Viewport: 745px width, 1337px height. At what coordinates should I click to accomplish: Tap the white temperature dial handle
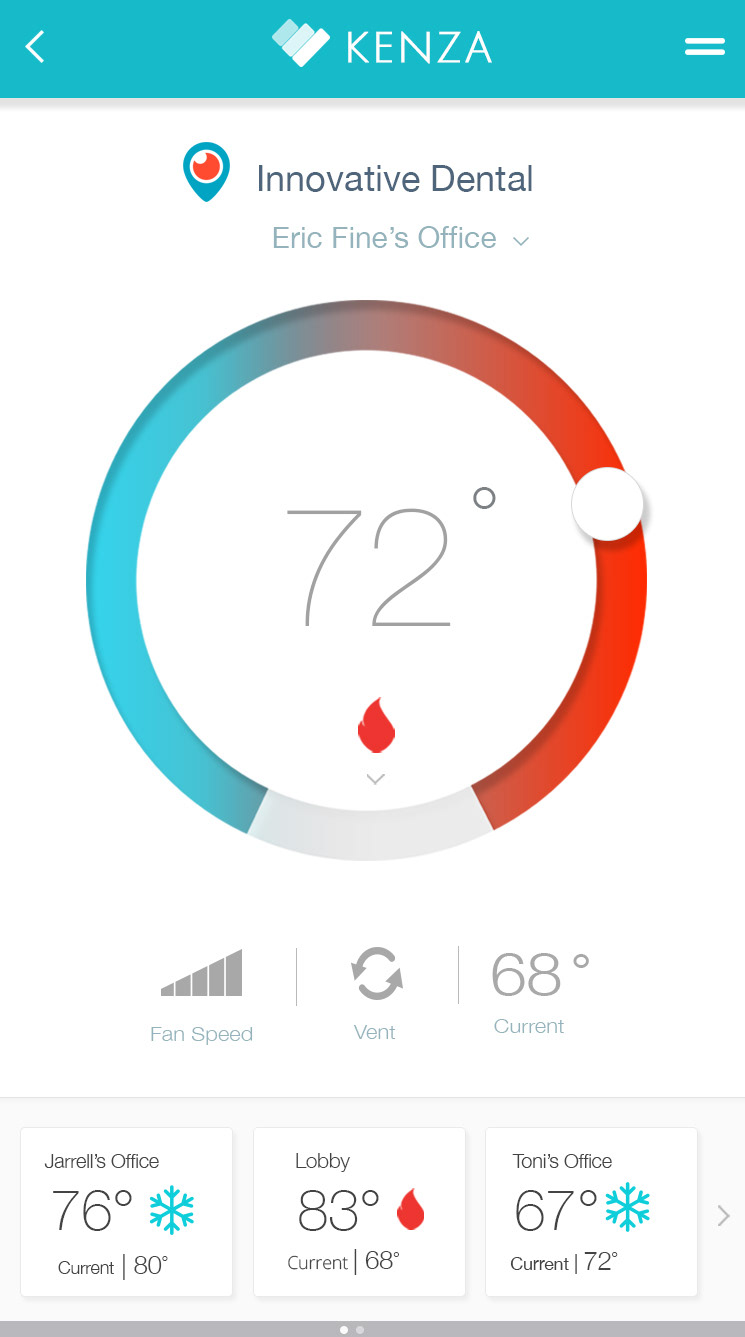(607, 504)
